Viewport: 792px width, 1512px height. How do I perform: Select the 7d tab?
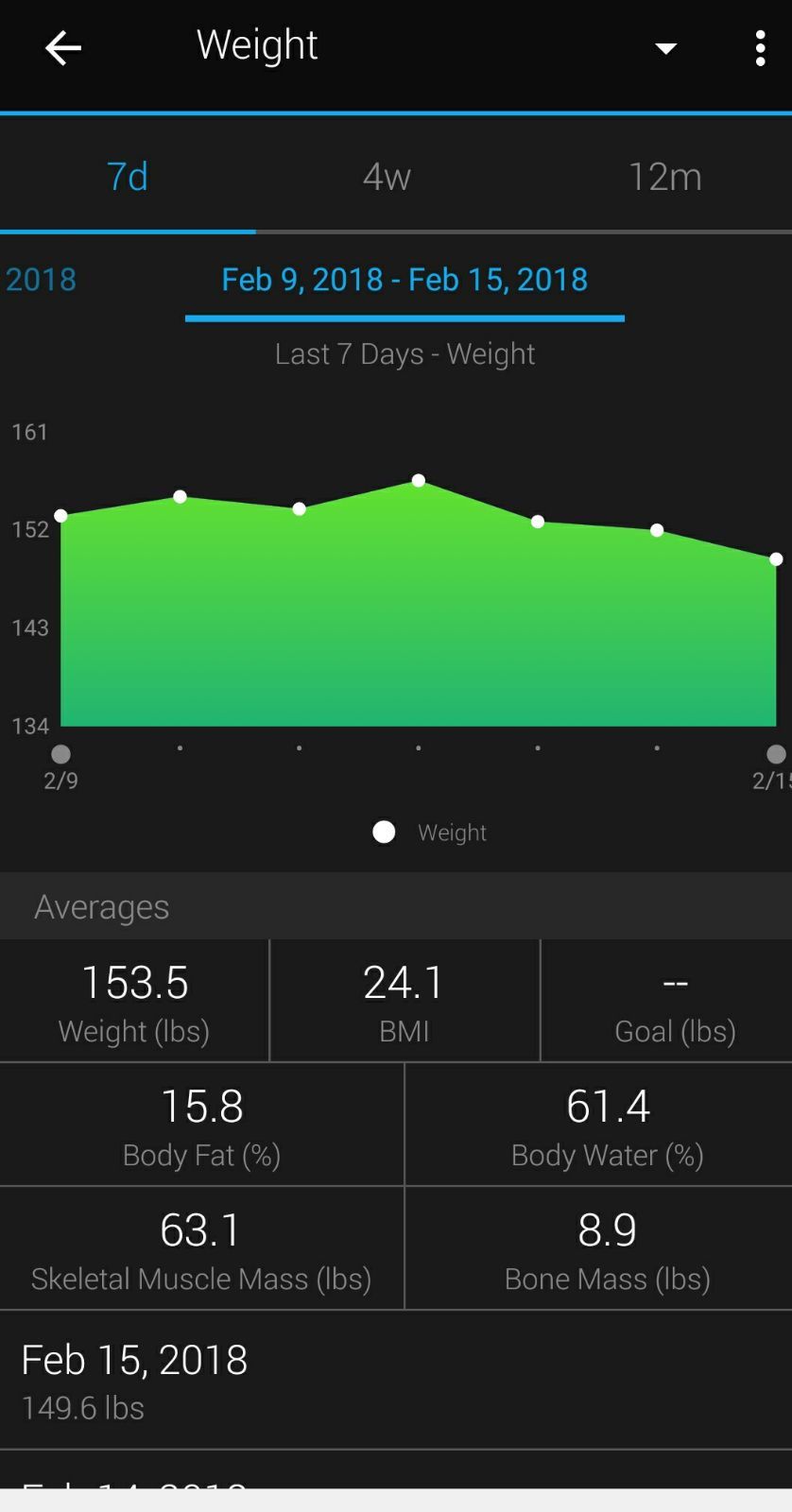pyautogui.click(x=128, y=177)
